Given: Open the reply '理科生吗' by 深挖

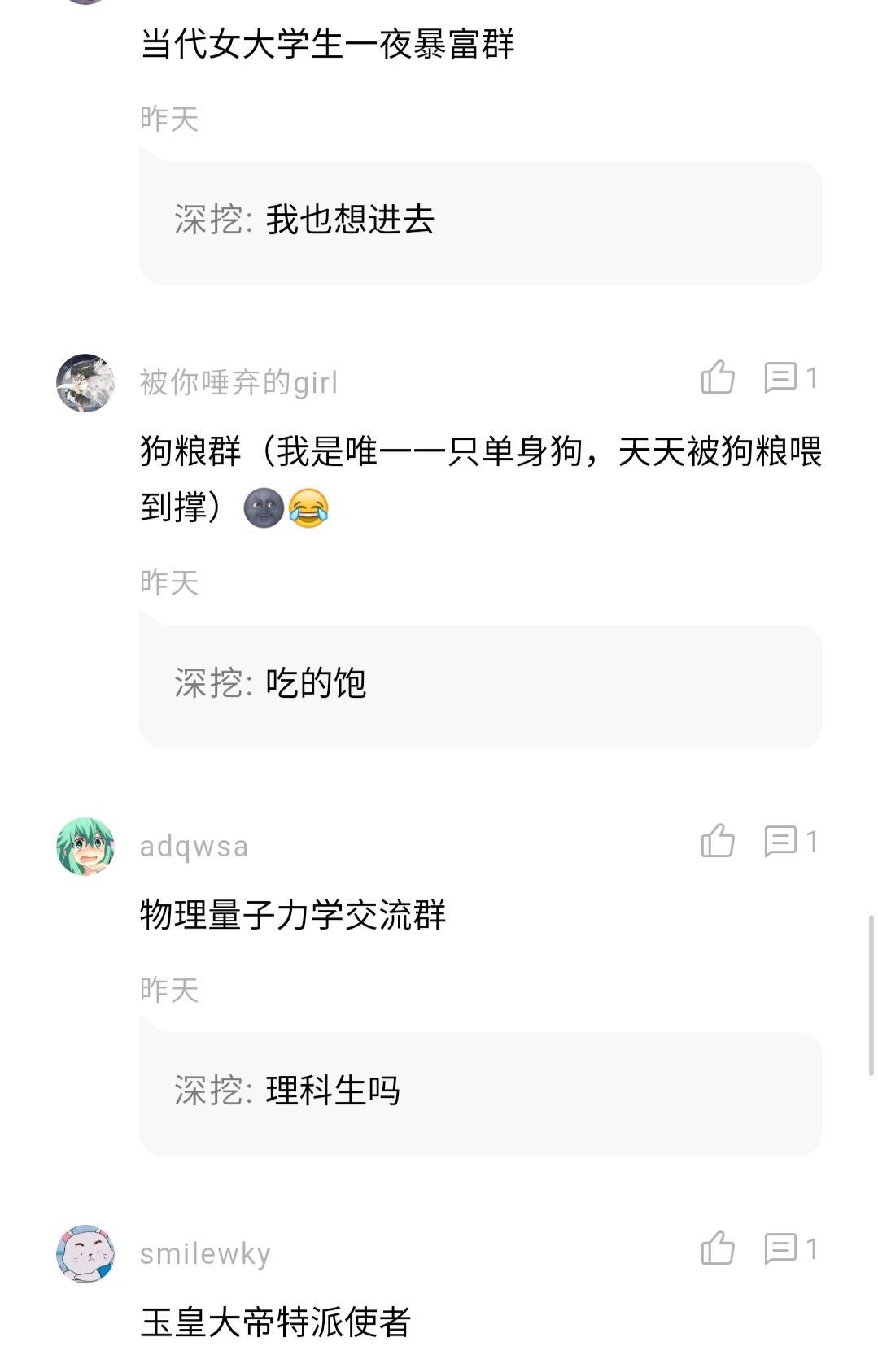Looking at the screenshot, I should pyautogui.click(x=480, y=1093).
